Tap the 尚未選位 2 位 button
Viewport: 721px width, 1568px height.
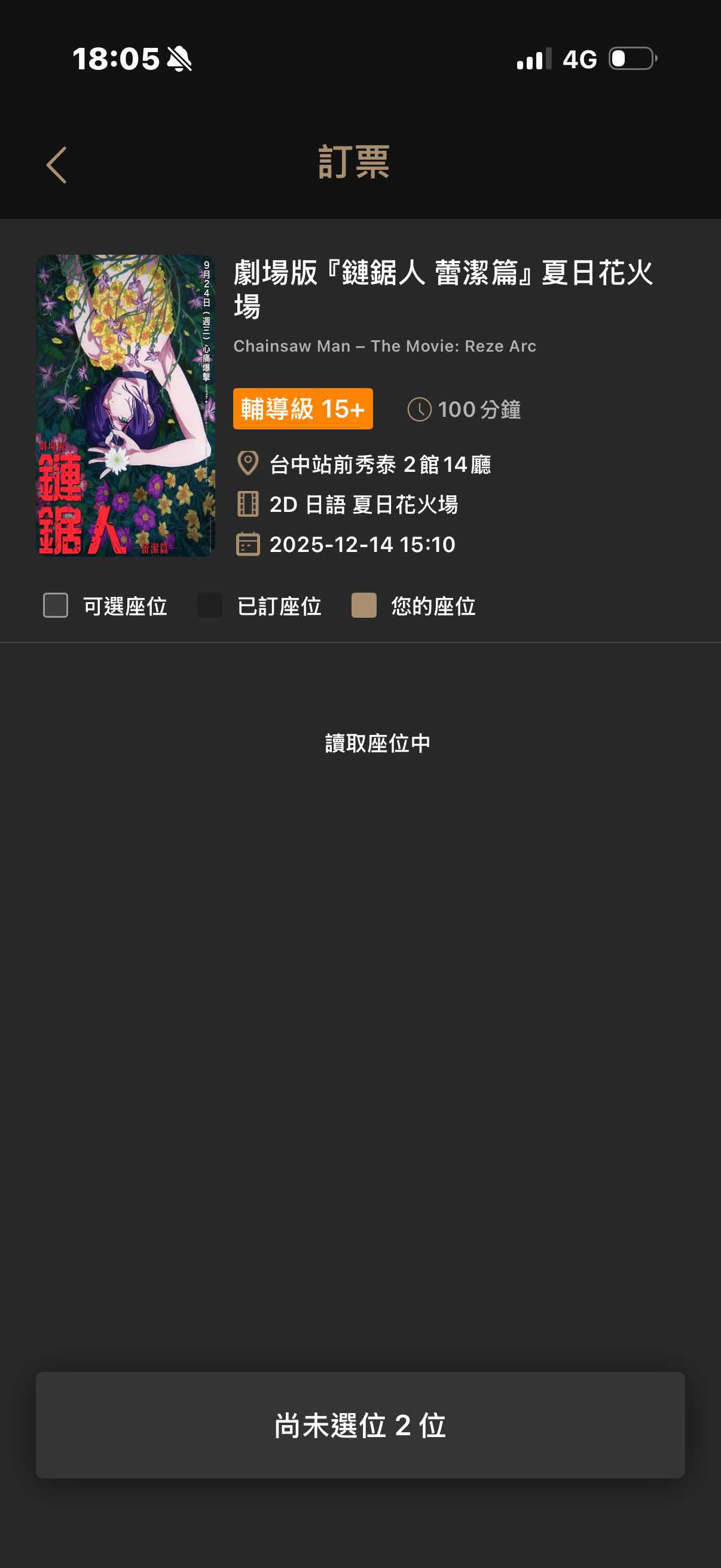pos(360,1425)
